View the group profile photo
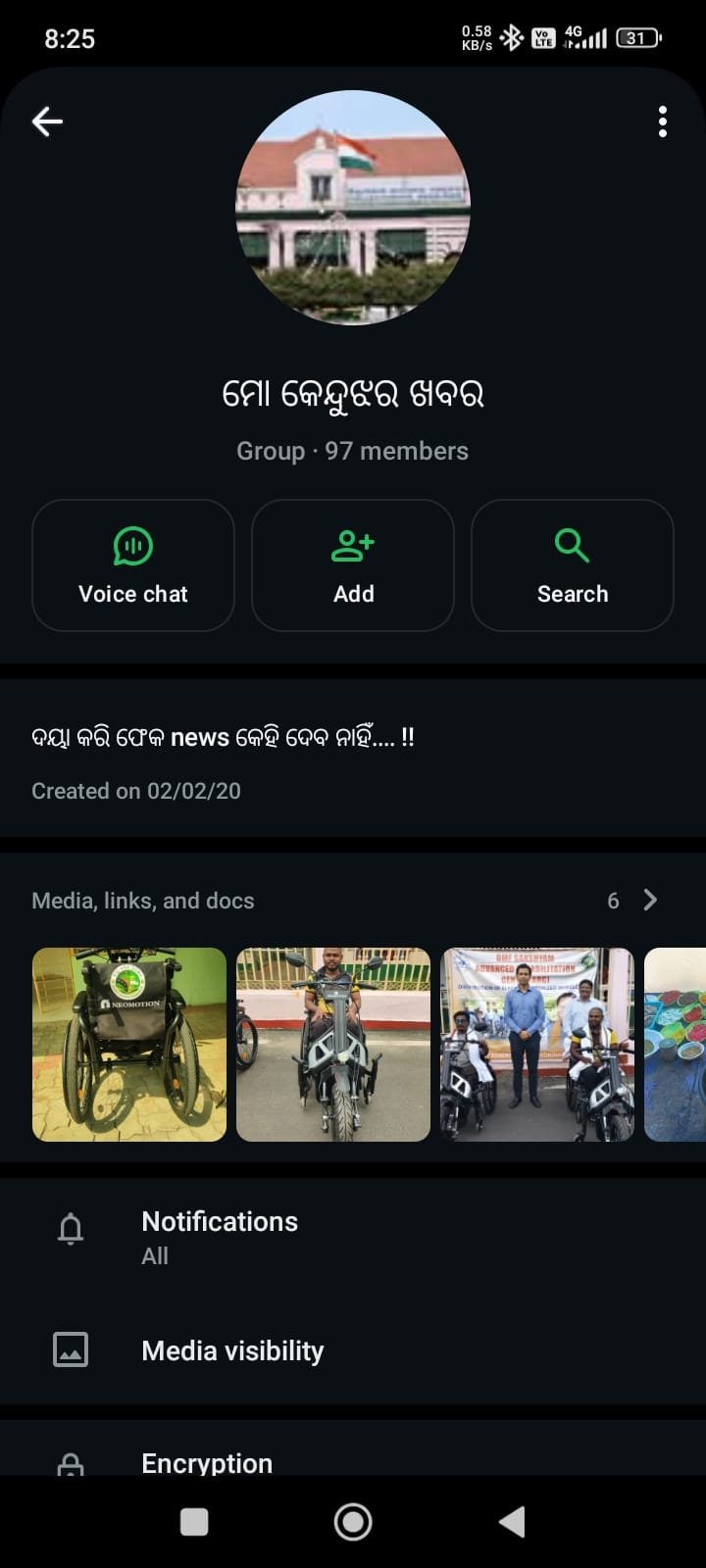The height and width of the screenshot is (1568, 706). [x=353, y=208]
